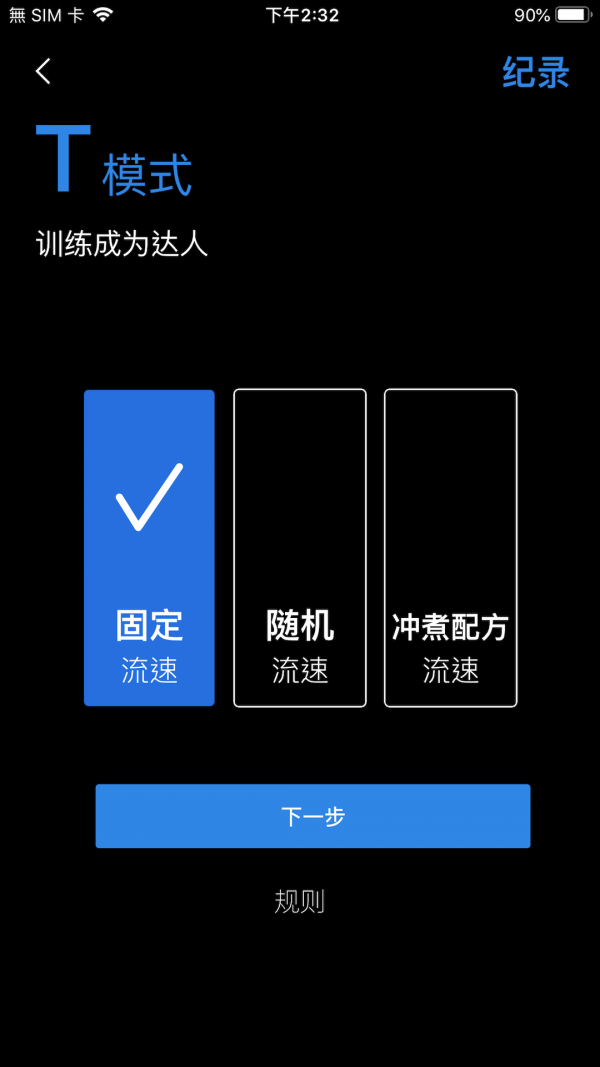Pick the 冲煮配方流速 option card
This screenshot has width=600, height=1067.
pos(450,548)
